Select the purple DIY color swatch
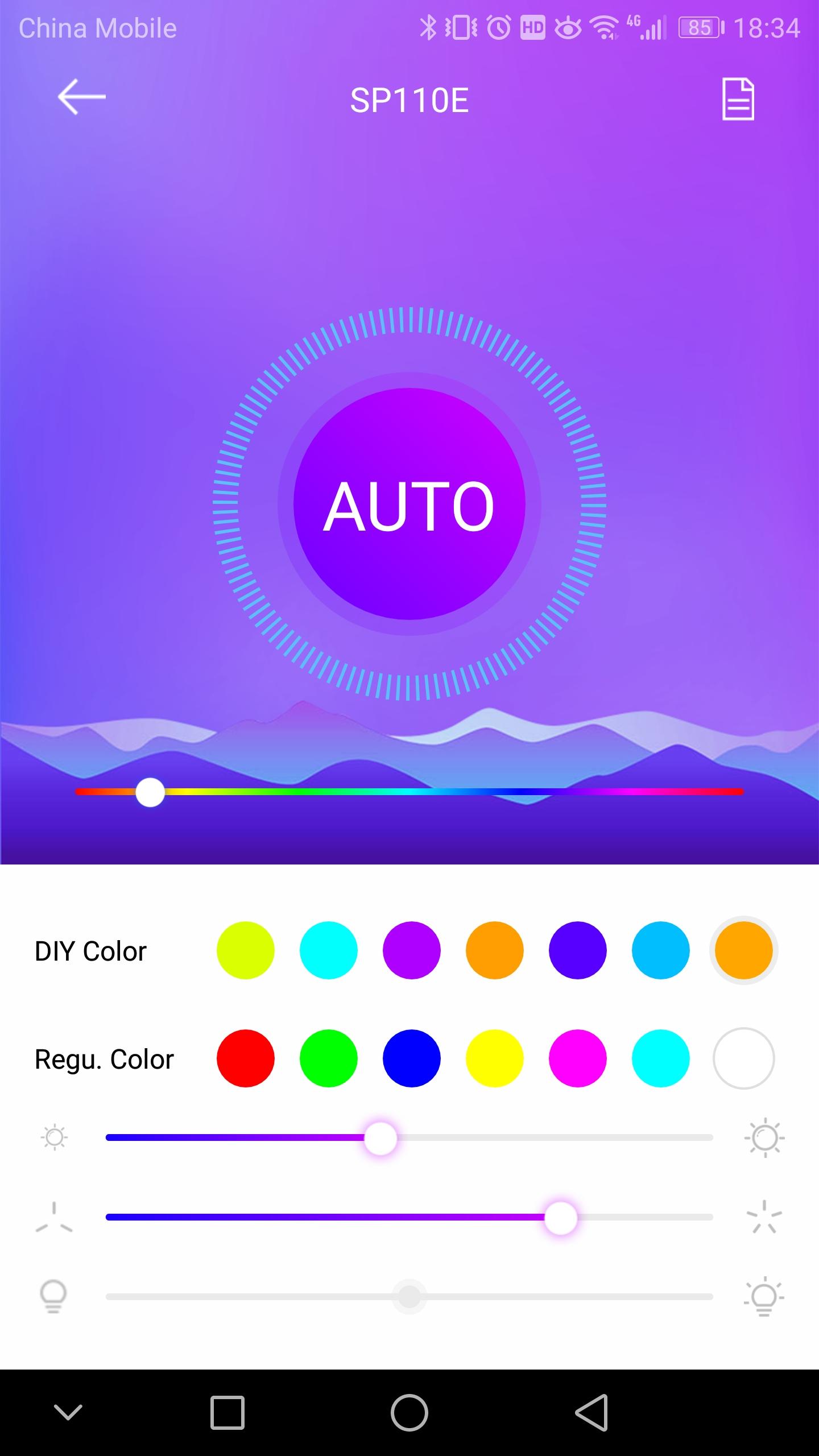 tap(411, 950)
